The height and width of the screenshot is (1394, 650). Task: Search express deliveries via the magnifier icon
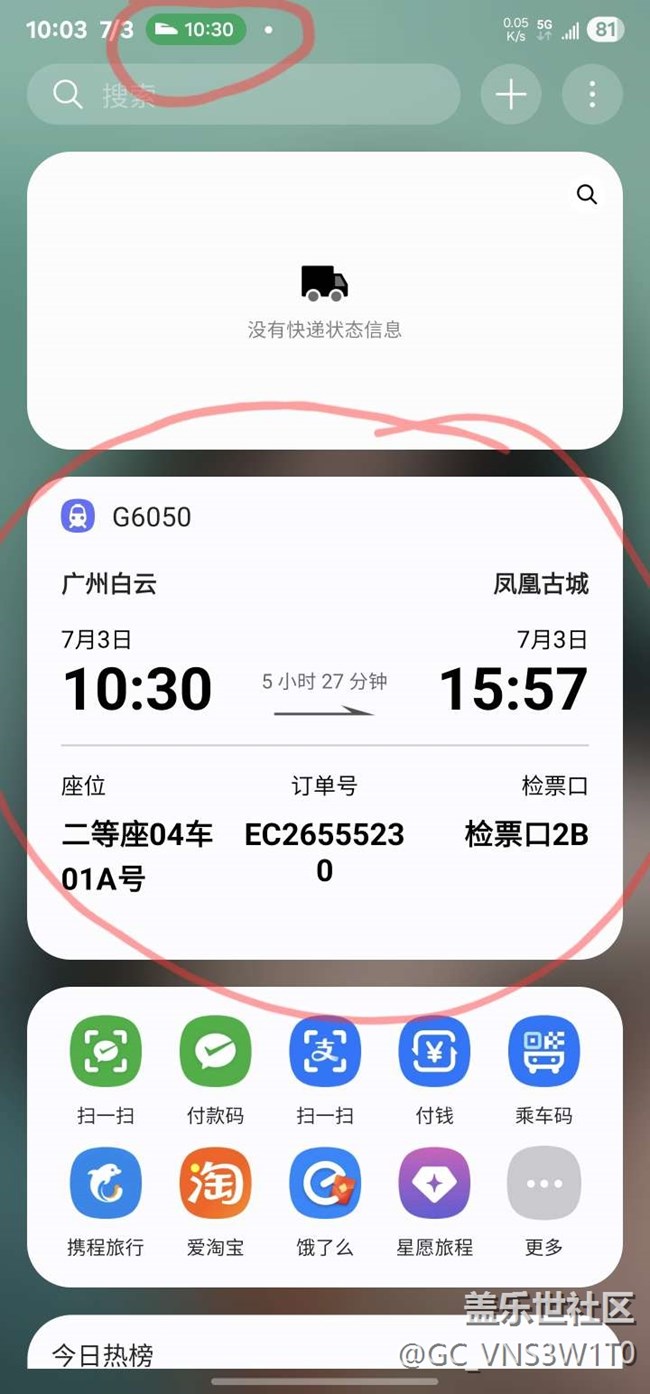[x=587, y=194]
